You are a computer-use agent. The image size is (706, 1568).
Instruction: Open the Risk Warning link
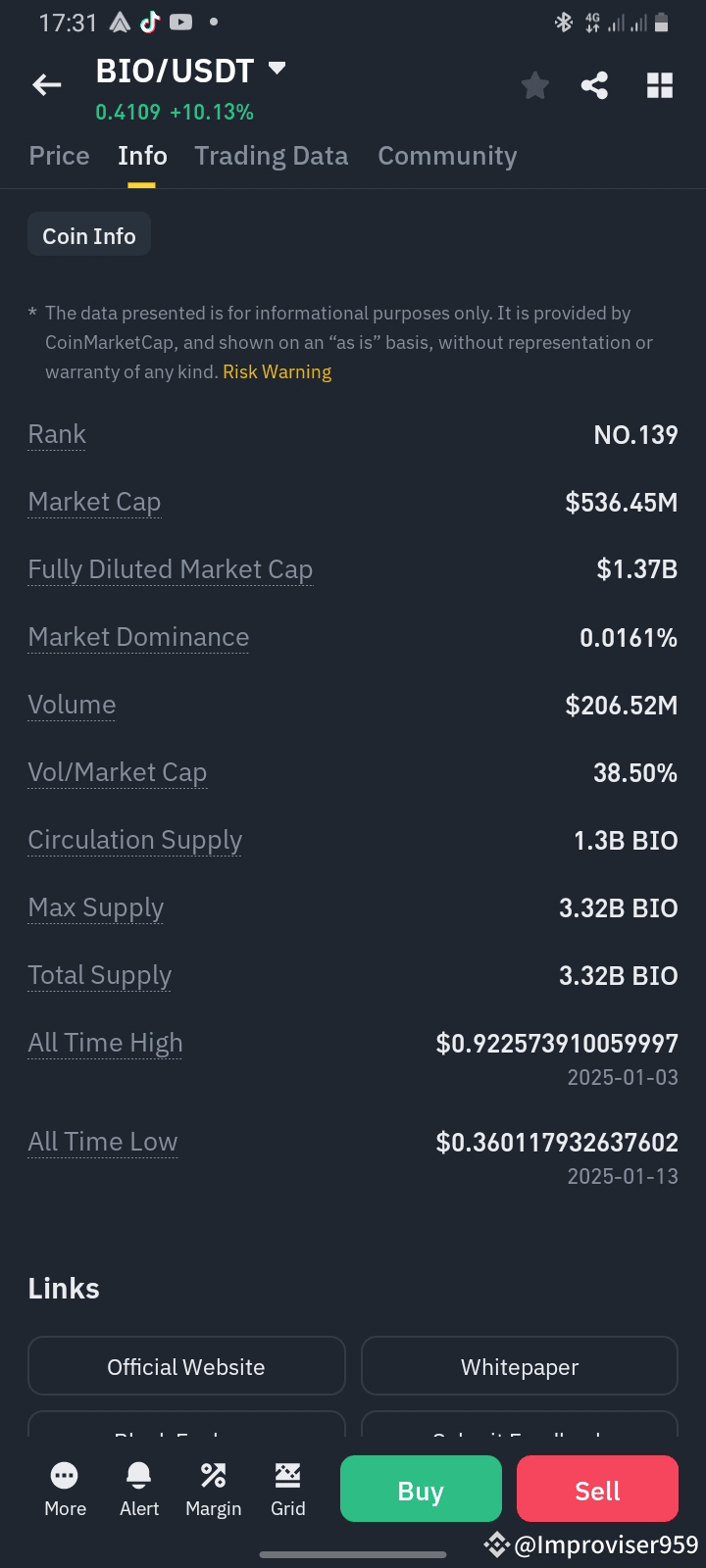(277, 371)
